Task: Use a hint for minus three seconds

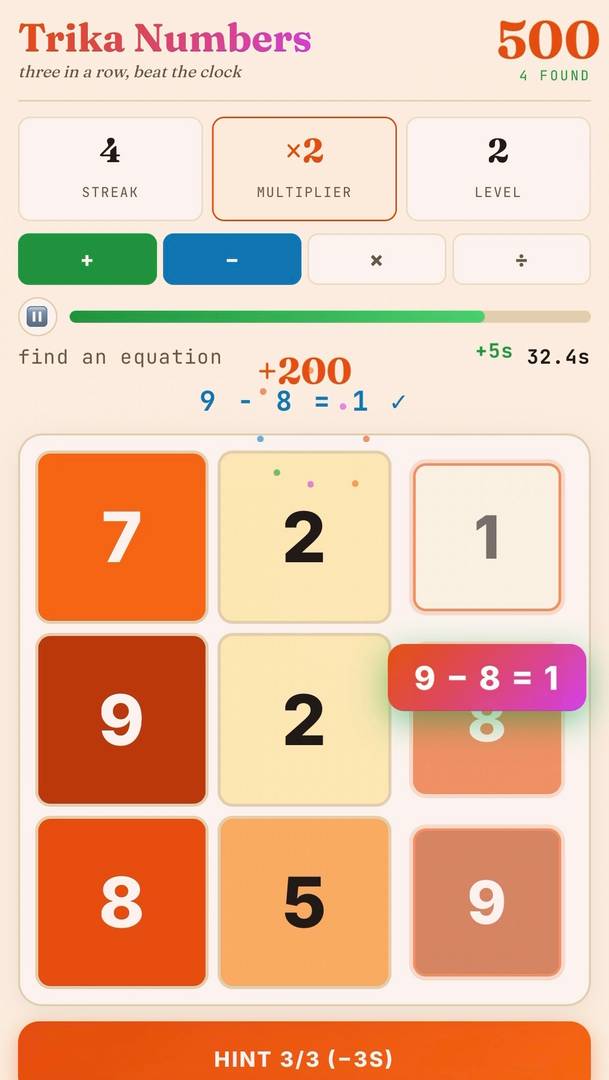Action: (304, 1052)
